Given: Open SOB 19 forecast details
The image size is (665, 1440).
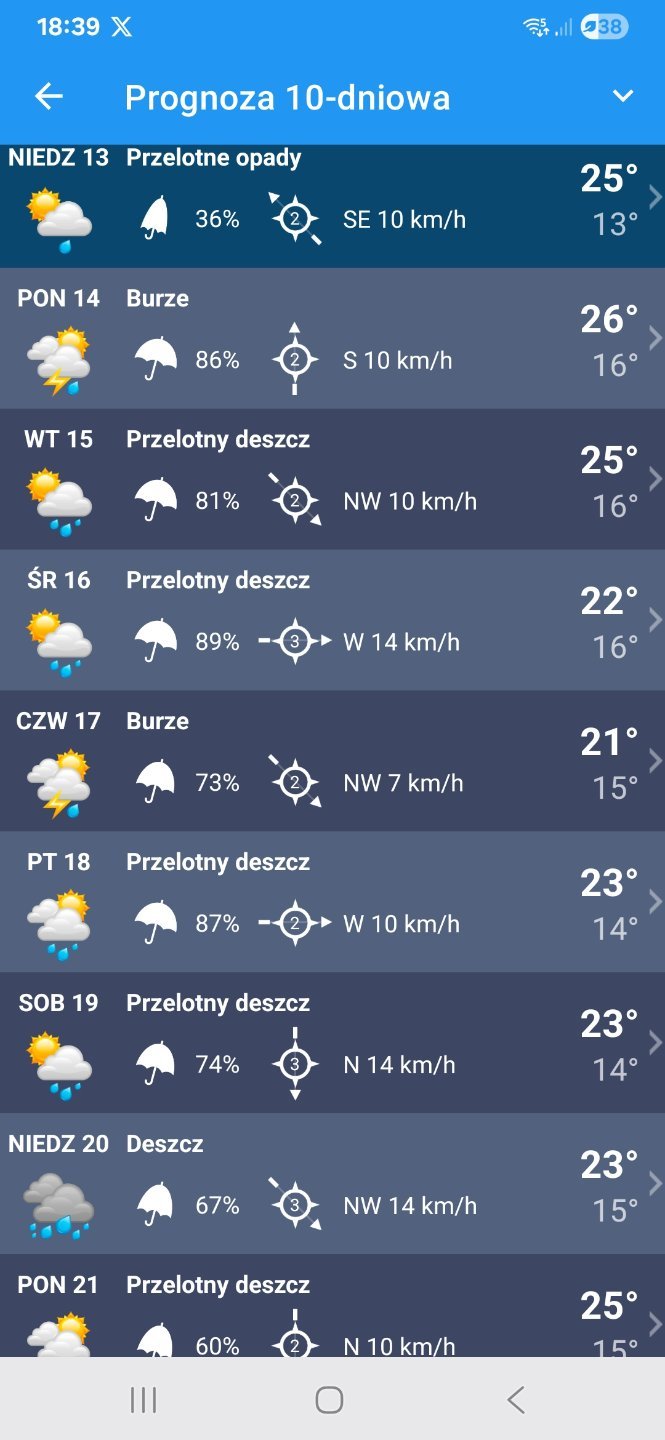Looking at the screenshot, I should 332,1043.
